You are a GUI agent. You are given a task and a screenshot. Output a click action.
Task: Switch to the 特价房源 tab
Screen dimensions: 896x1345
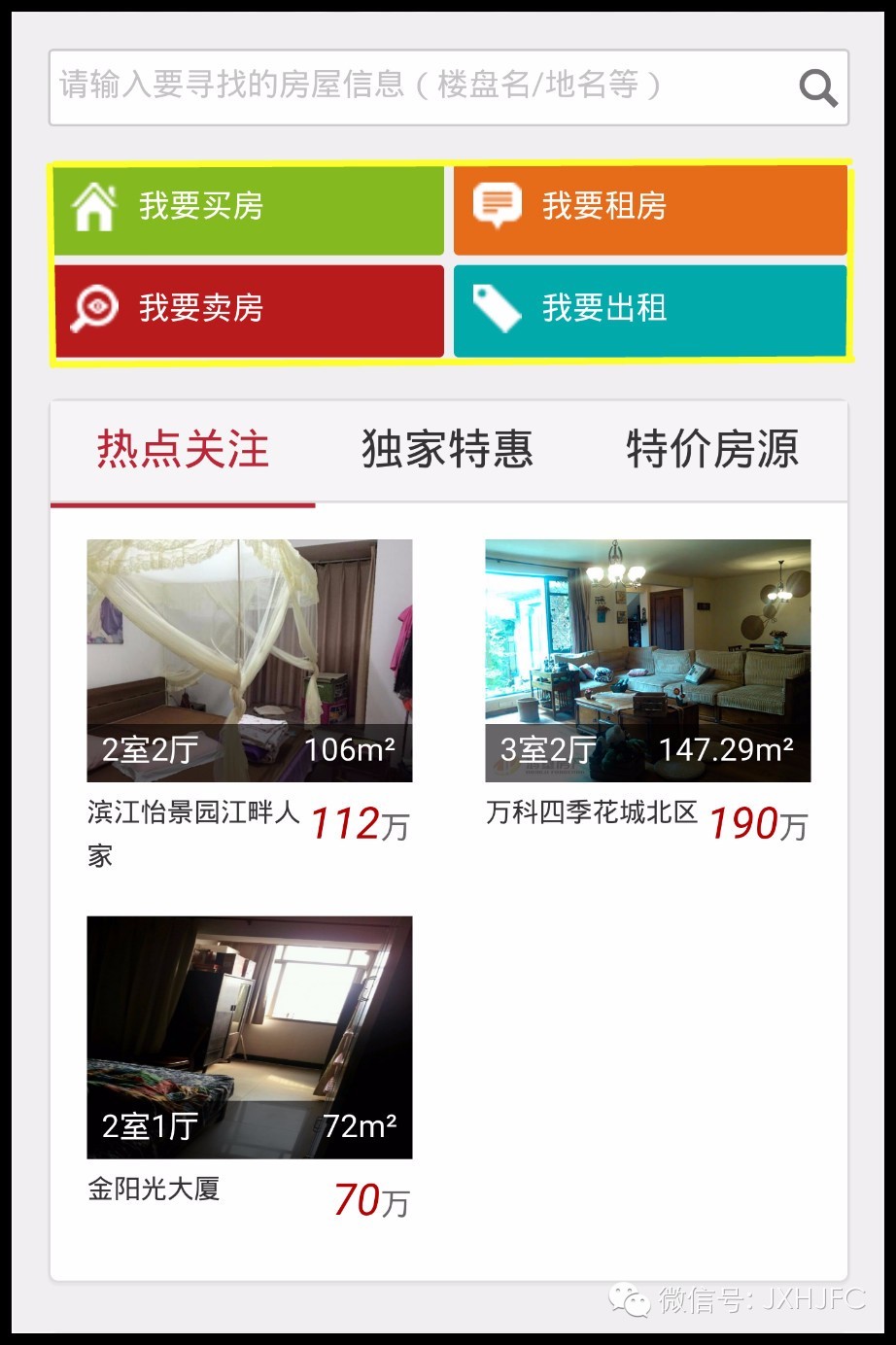(x=711, y=450)
